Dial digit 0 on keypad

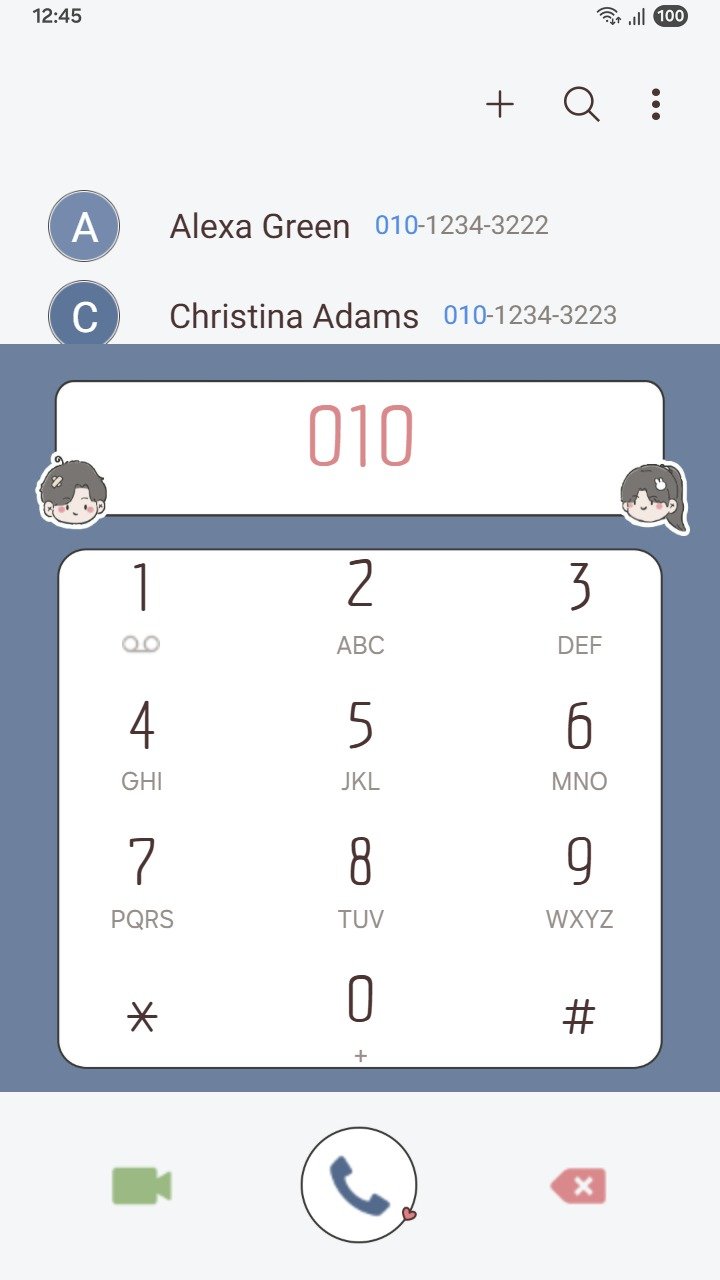(360, 1012)
